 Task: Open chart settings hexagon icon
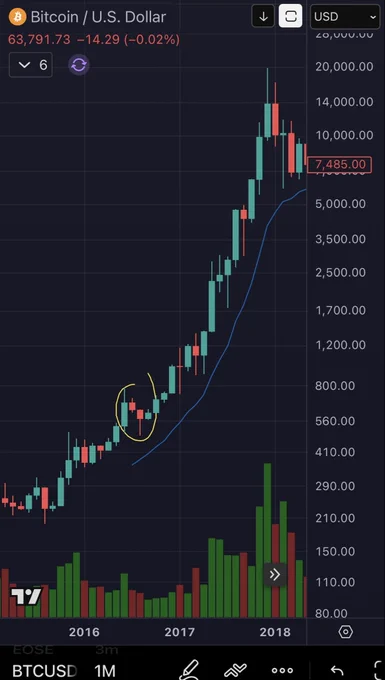[x=346, y=632]
